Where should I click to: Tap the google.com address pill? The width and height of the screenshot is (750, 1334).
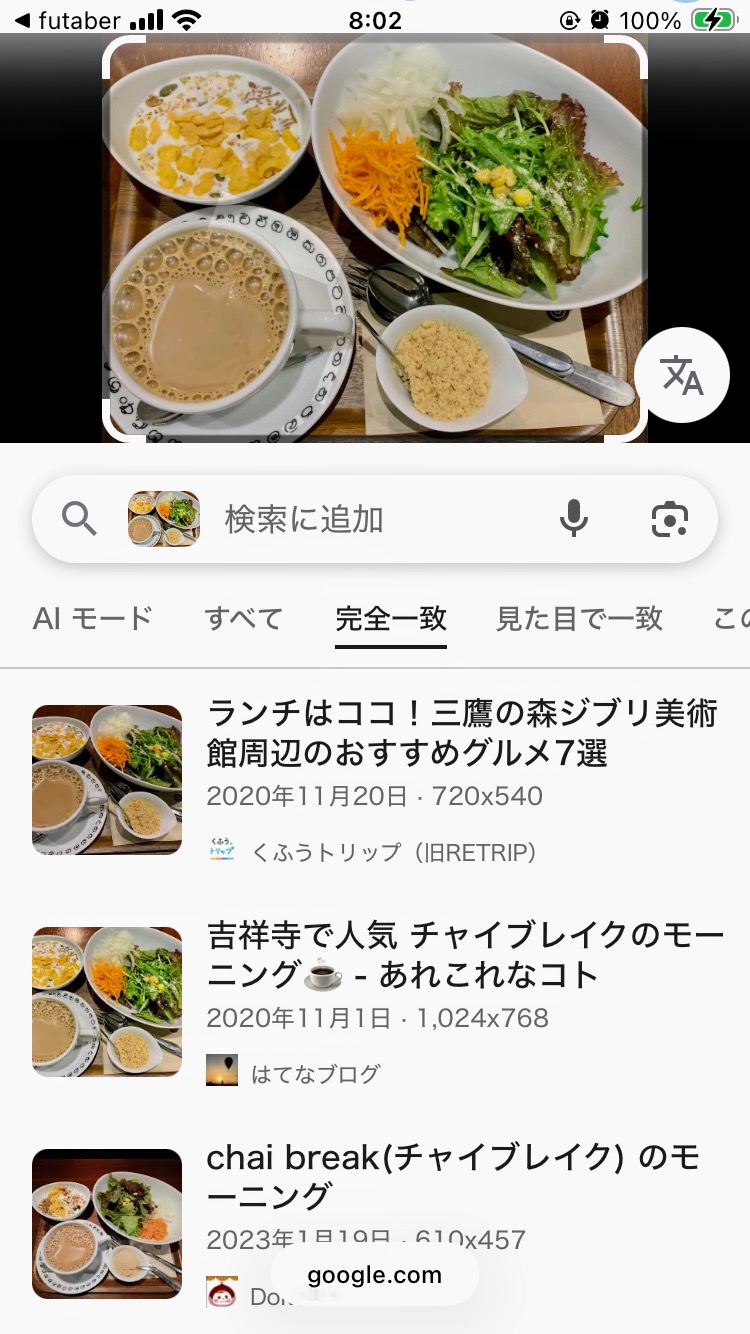375,1275
